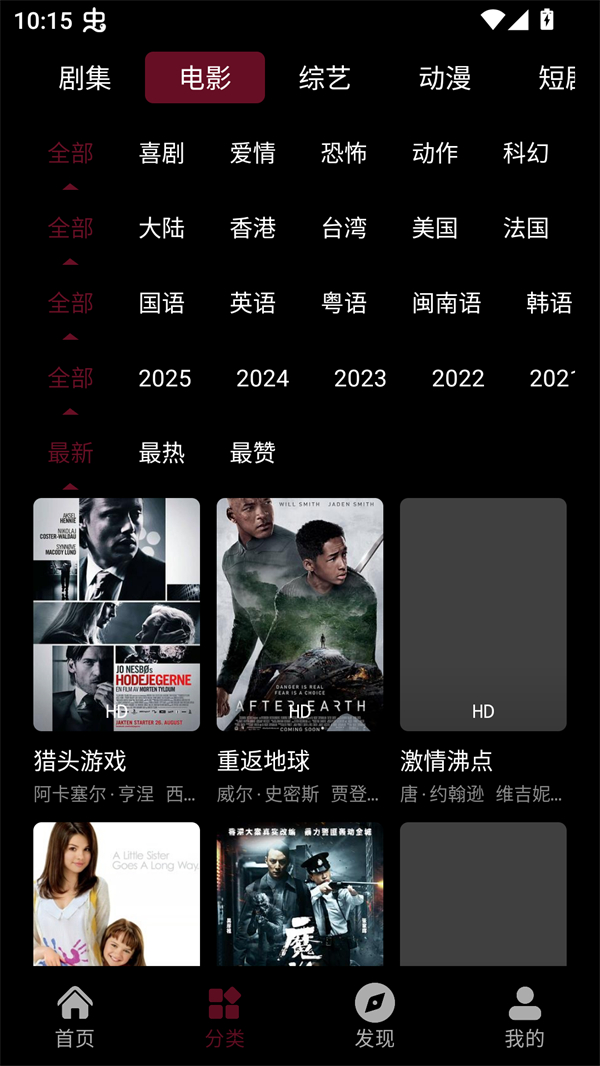Sort movies by 最热

coord(162,453)
